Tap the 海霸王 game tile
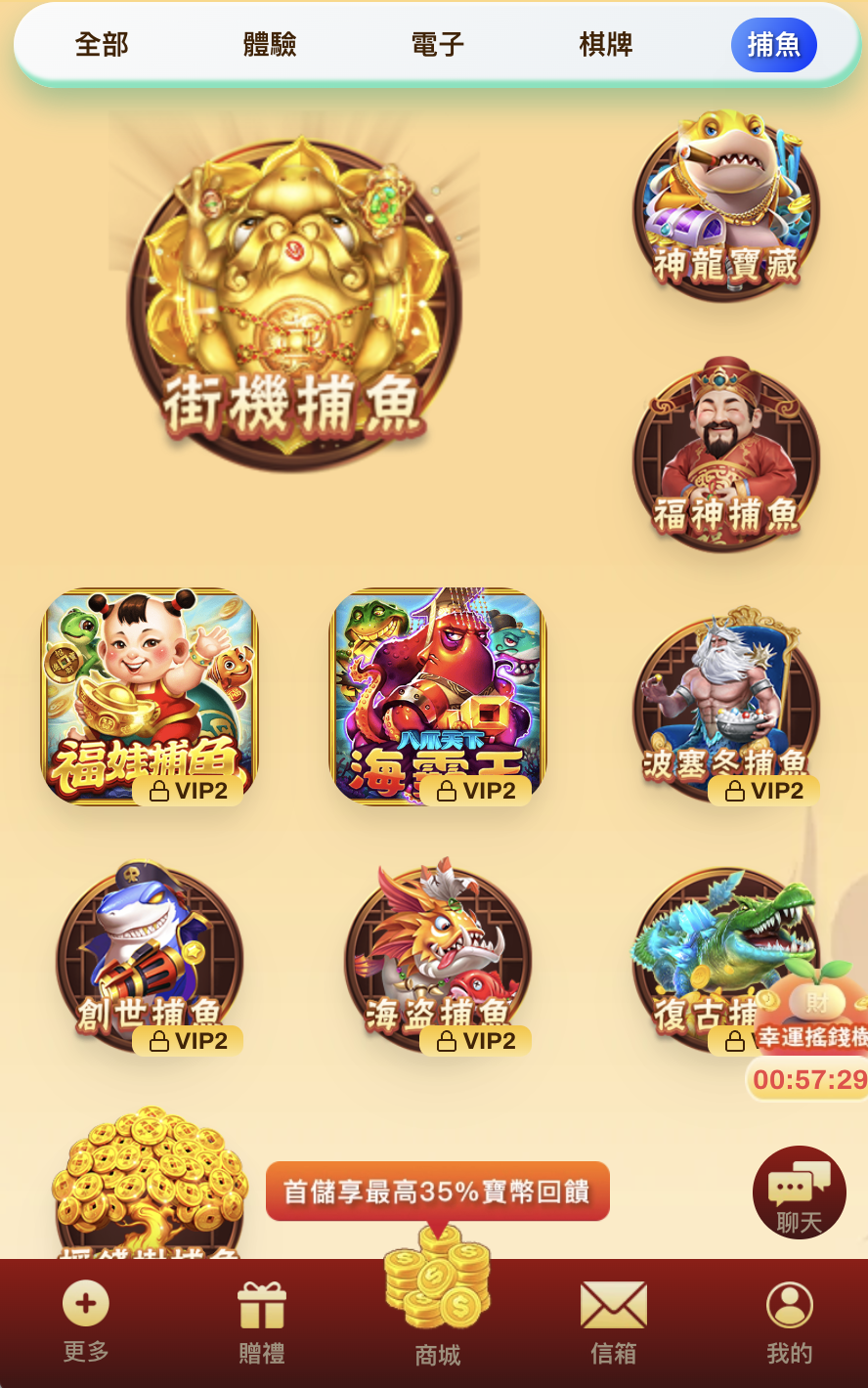This screenshot has width=868, height=1388. 437,696
